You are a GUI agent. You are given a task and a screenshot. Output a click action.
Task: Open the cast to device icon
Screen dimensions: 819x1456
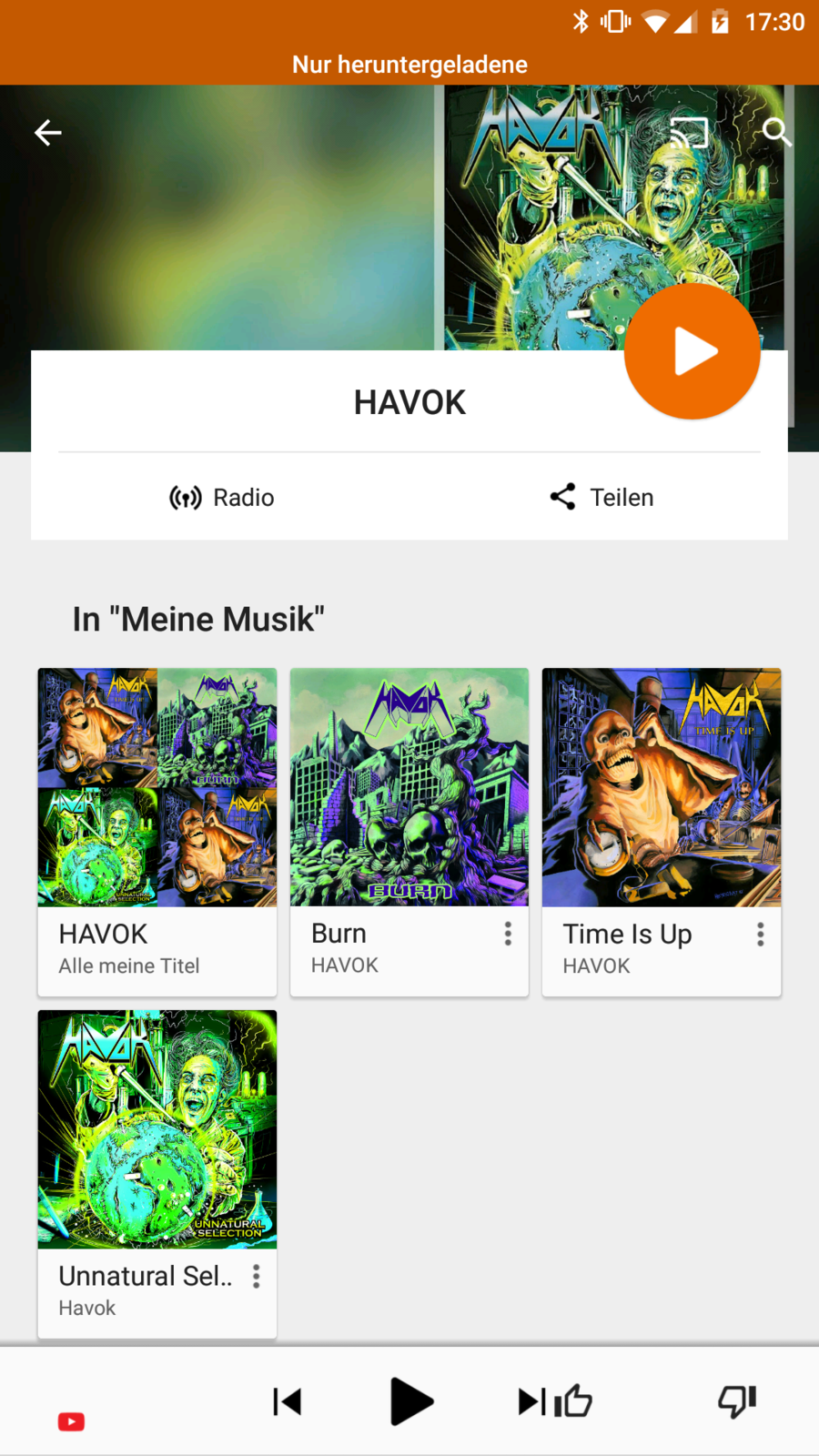(689, 133)
